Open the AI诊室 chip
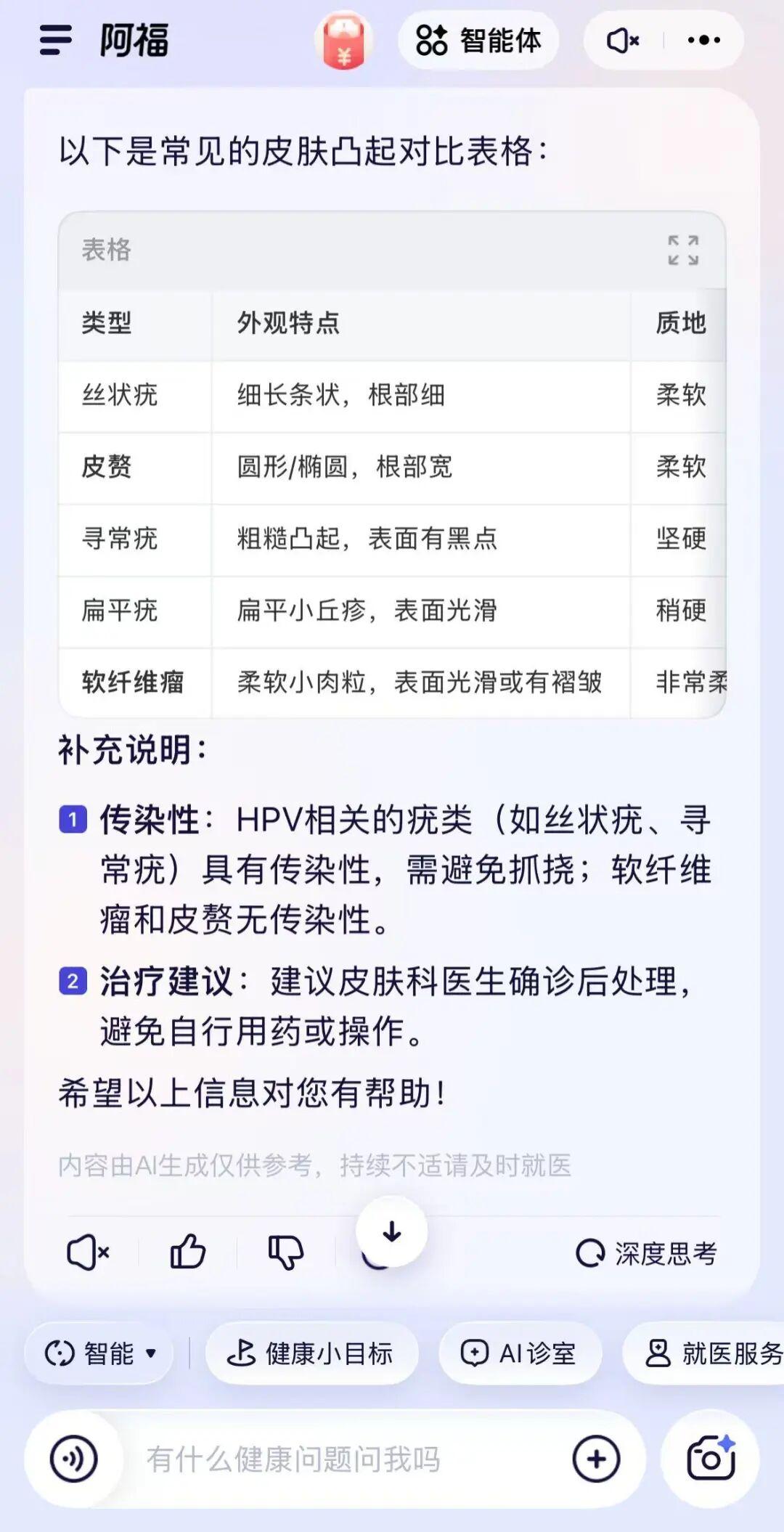Screen dimensions: 784x1532 [x=519, y=1353]
